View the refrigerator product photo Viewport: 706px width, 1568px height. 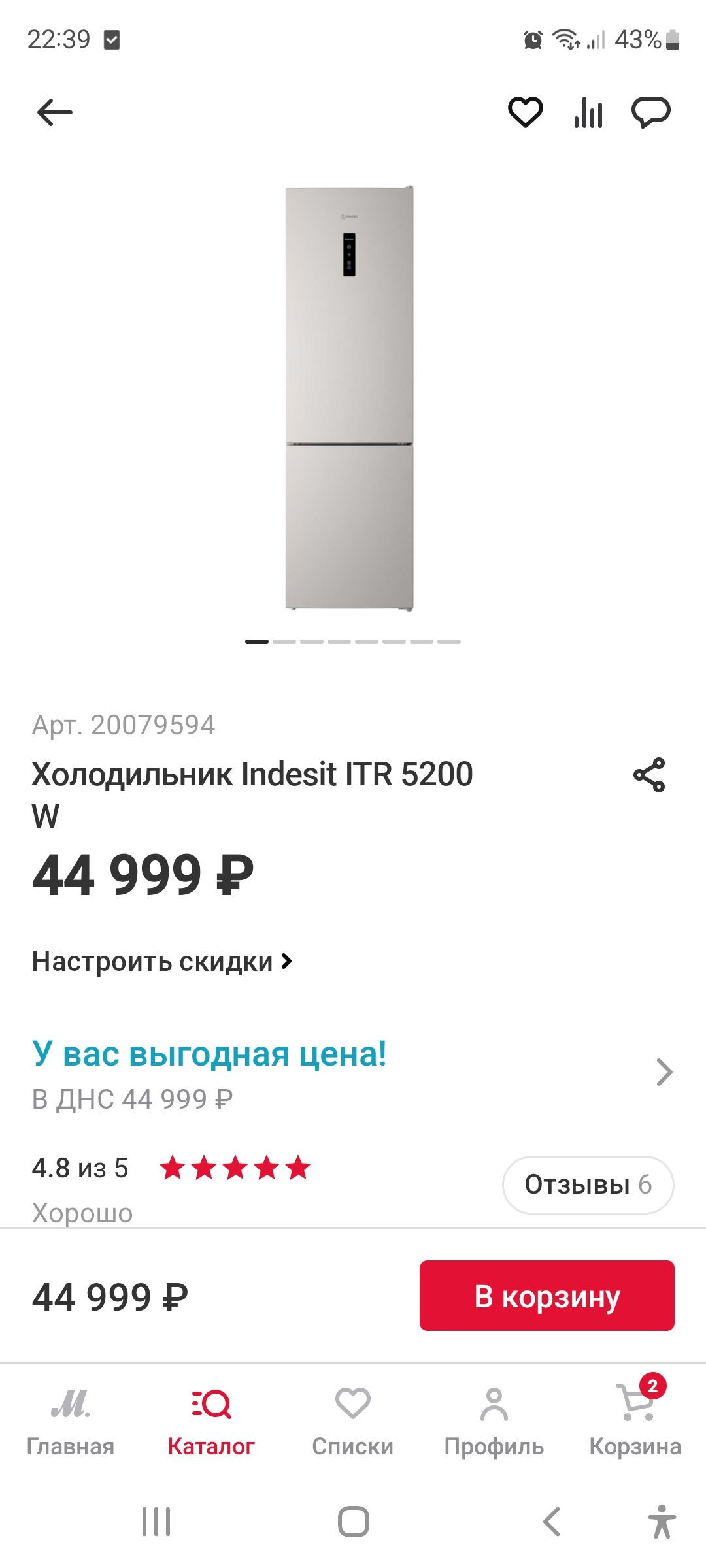coord(349,399)
